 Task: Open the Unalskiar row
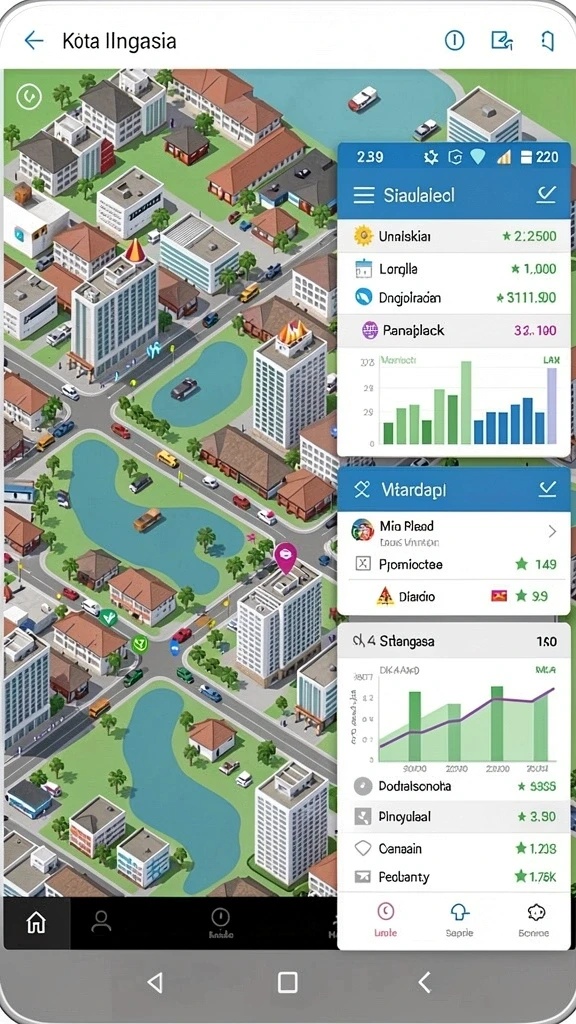[454, 236]
